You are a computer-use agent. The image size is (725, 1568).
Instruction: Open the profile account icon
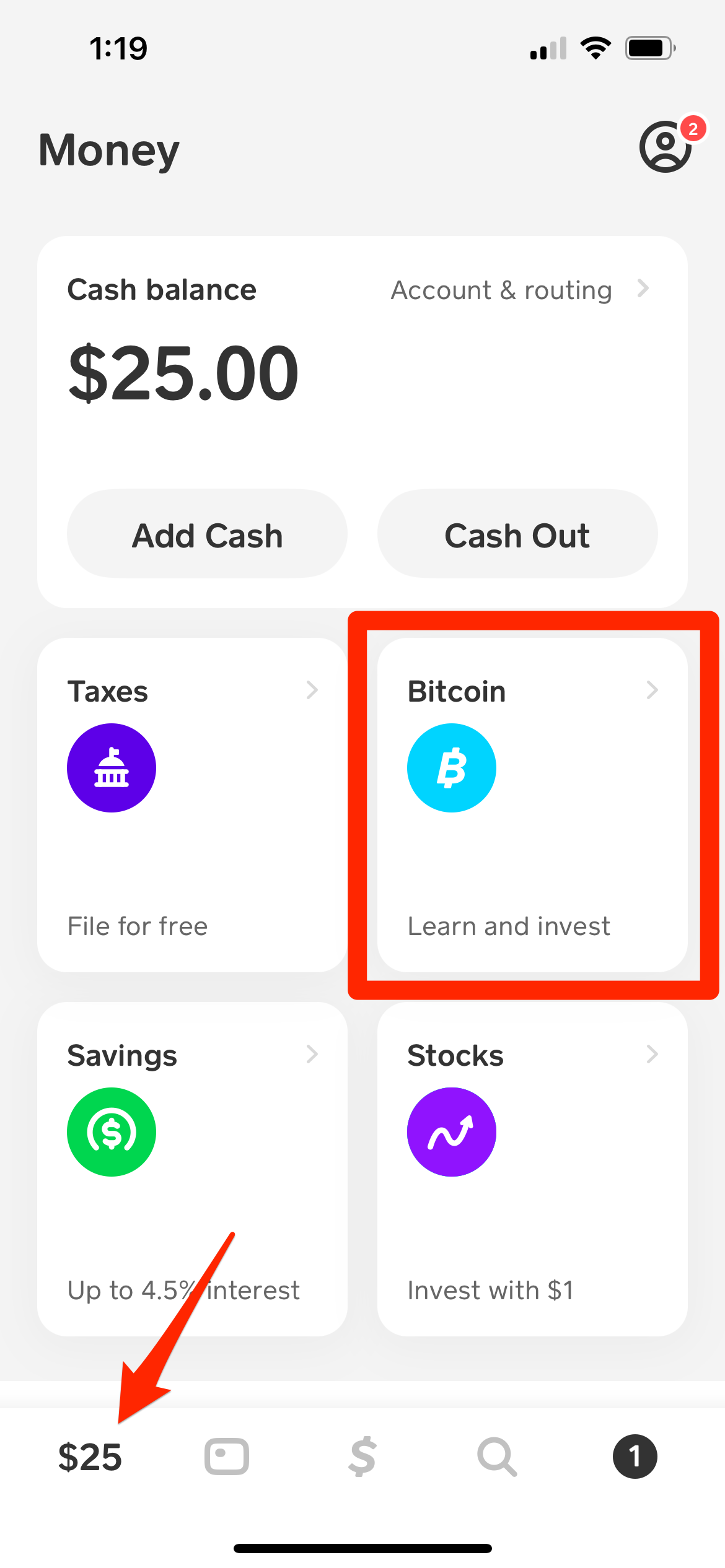coord(666,147)
